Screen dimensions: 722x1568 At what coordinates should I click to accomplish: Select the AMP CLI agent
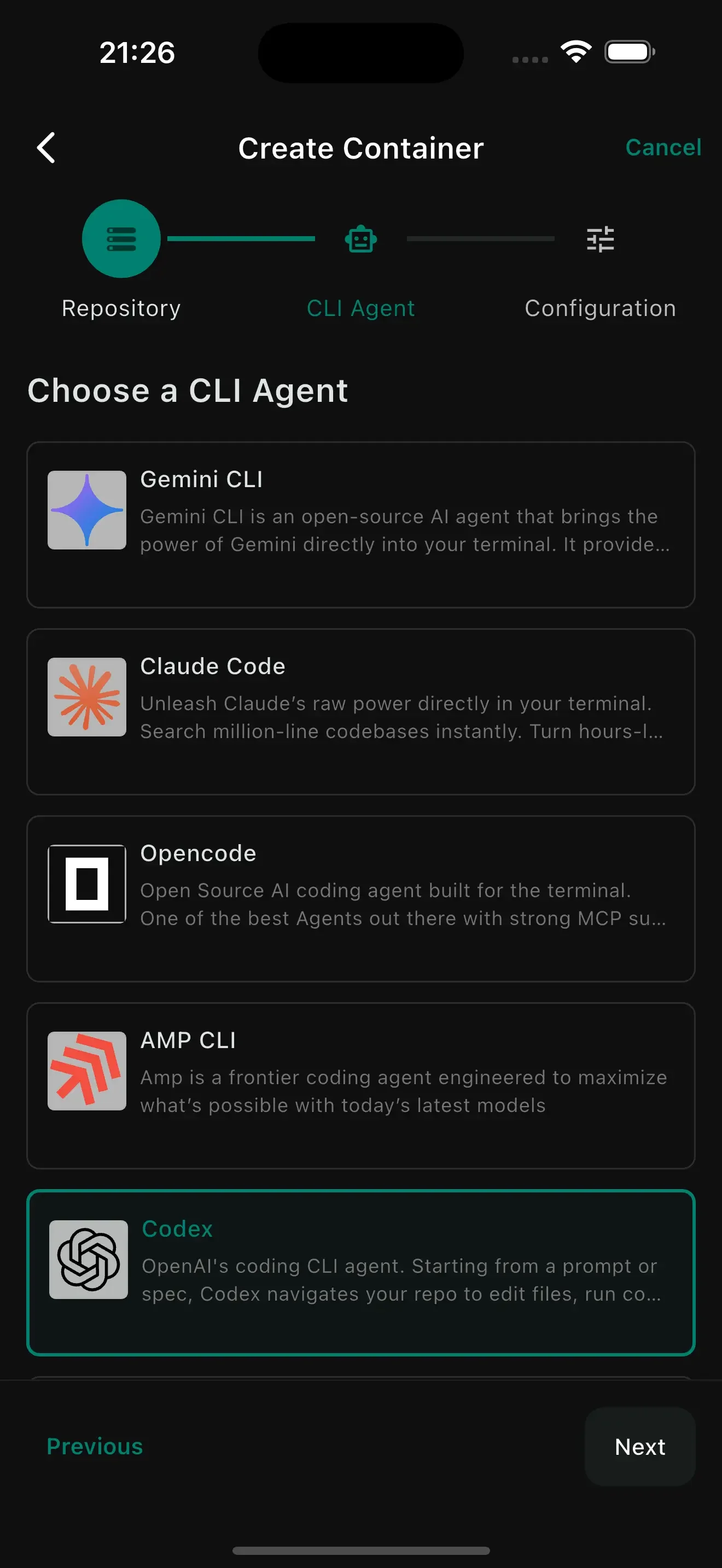[360, 1085]
